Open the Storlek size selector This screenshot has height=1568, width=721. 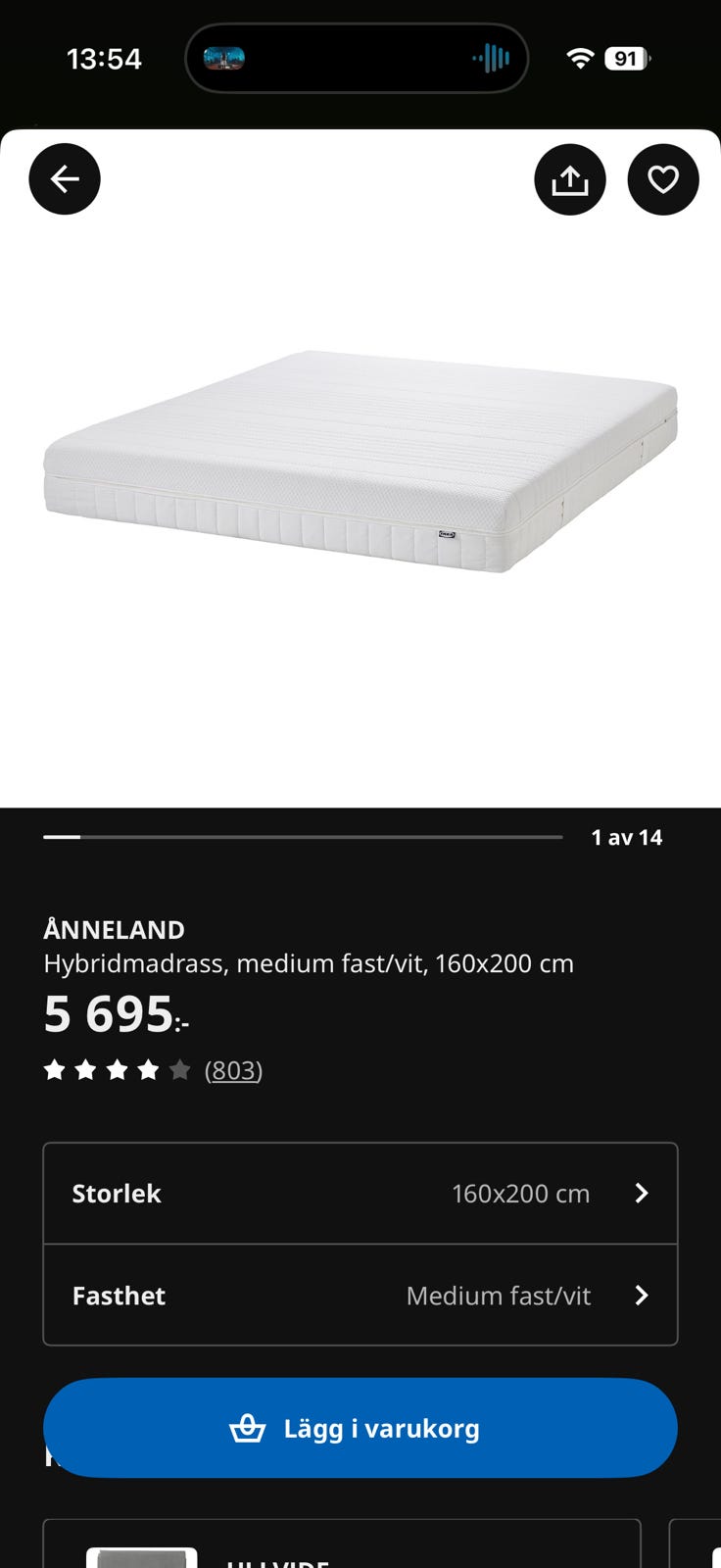click(360, 1194)
